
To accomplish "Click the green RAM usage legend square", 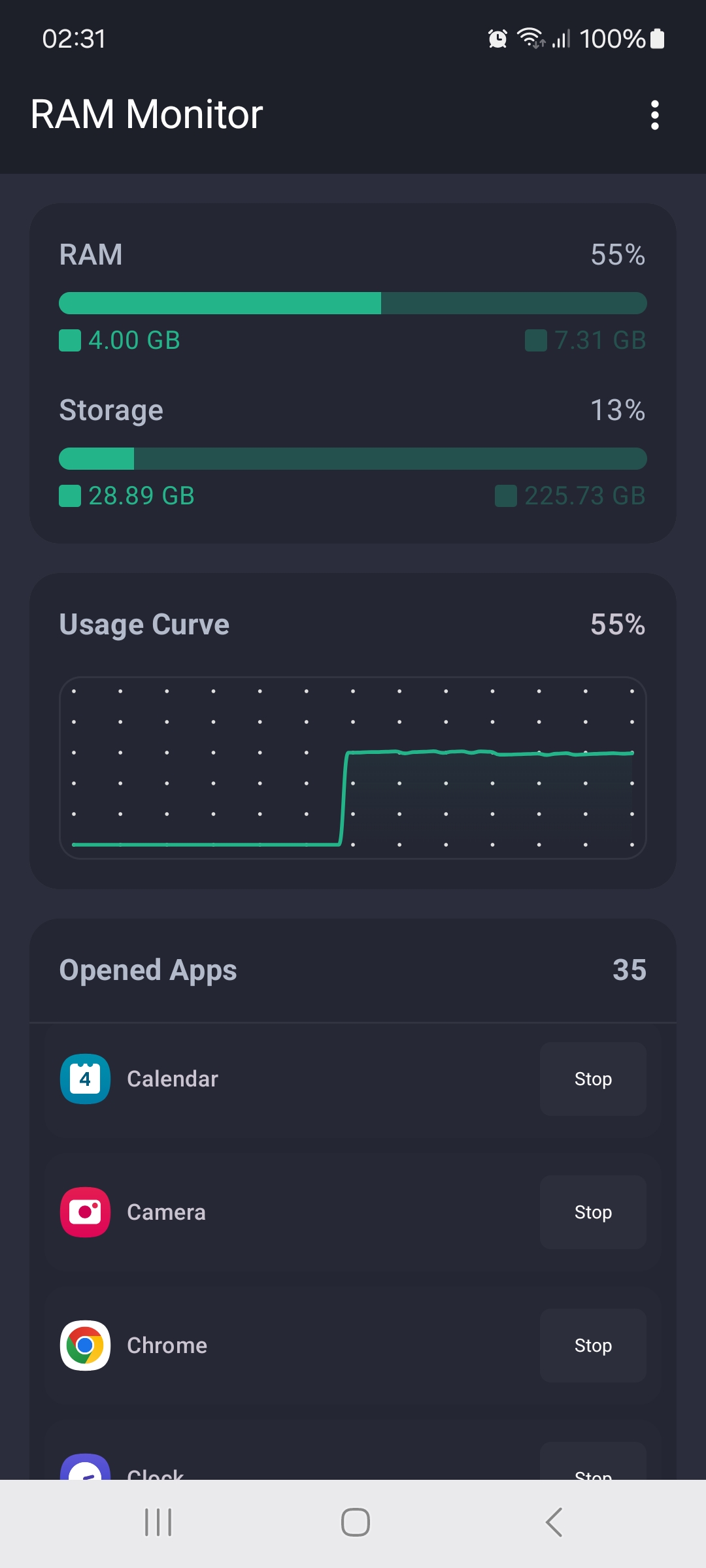I will pos(69,340).
